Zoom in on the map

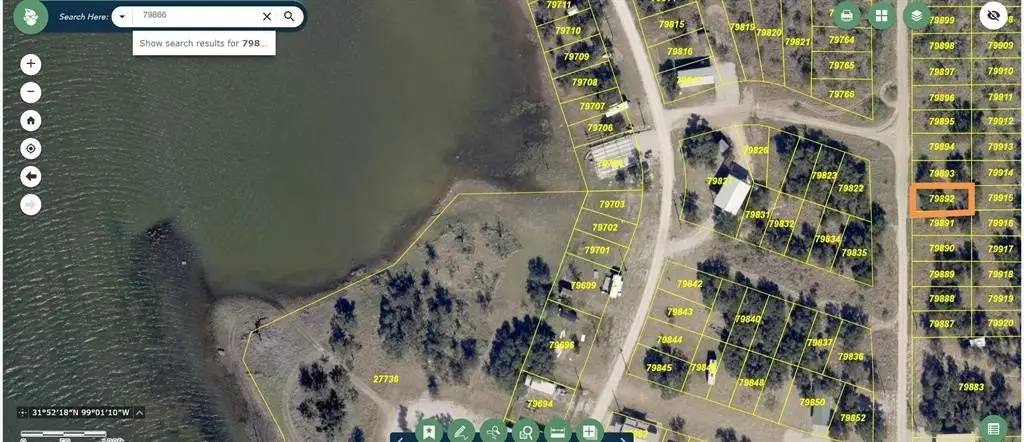click(x=31, y=65)
